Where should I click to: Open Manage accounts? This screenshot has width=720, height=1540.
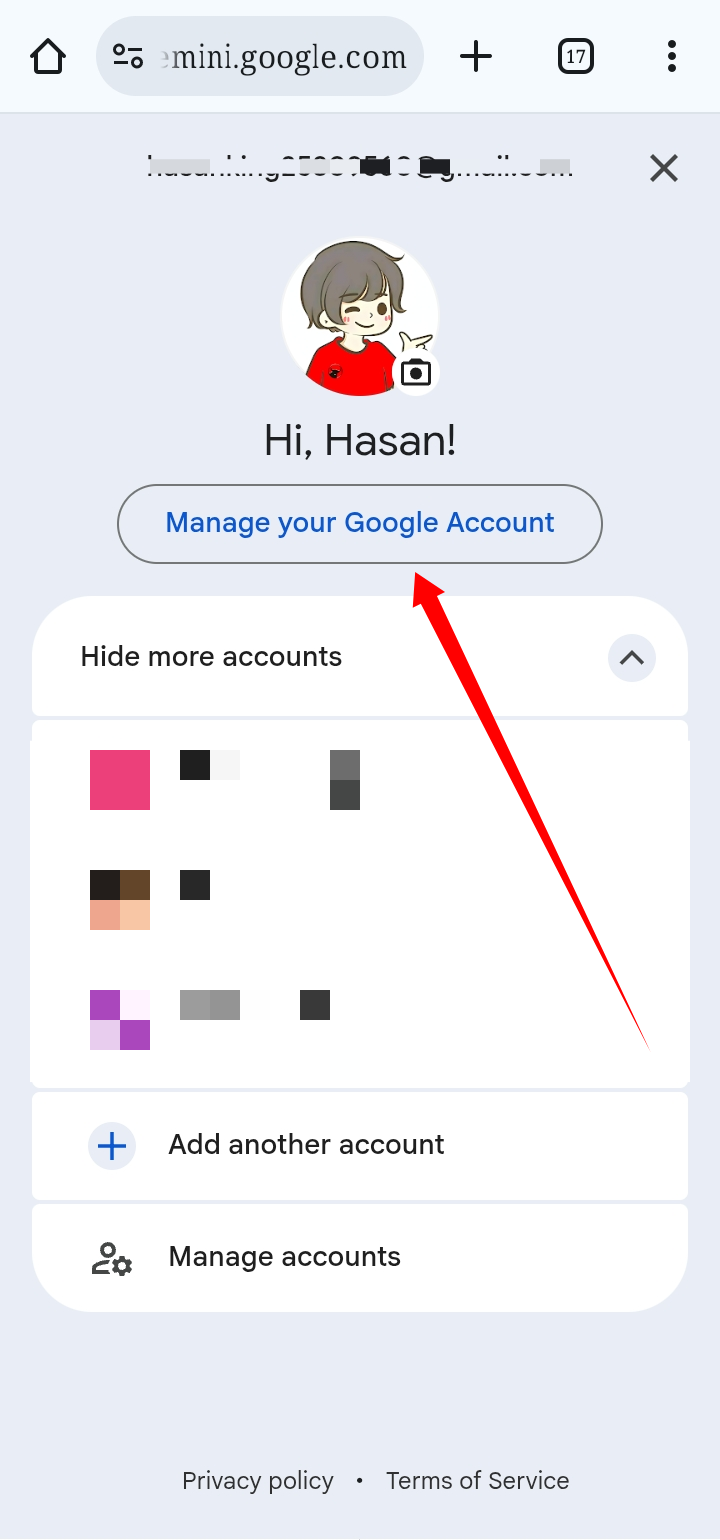360,1257
